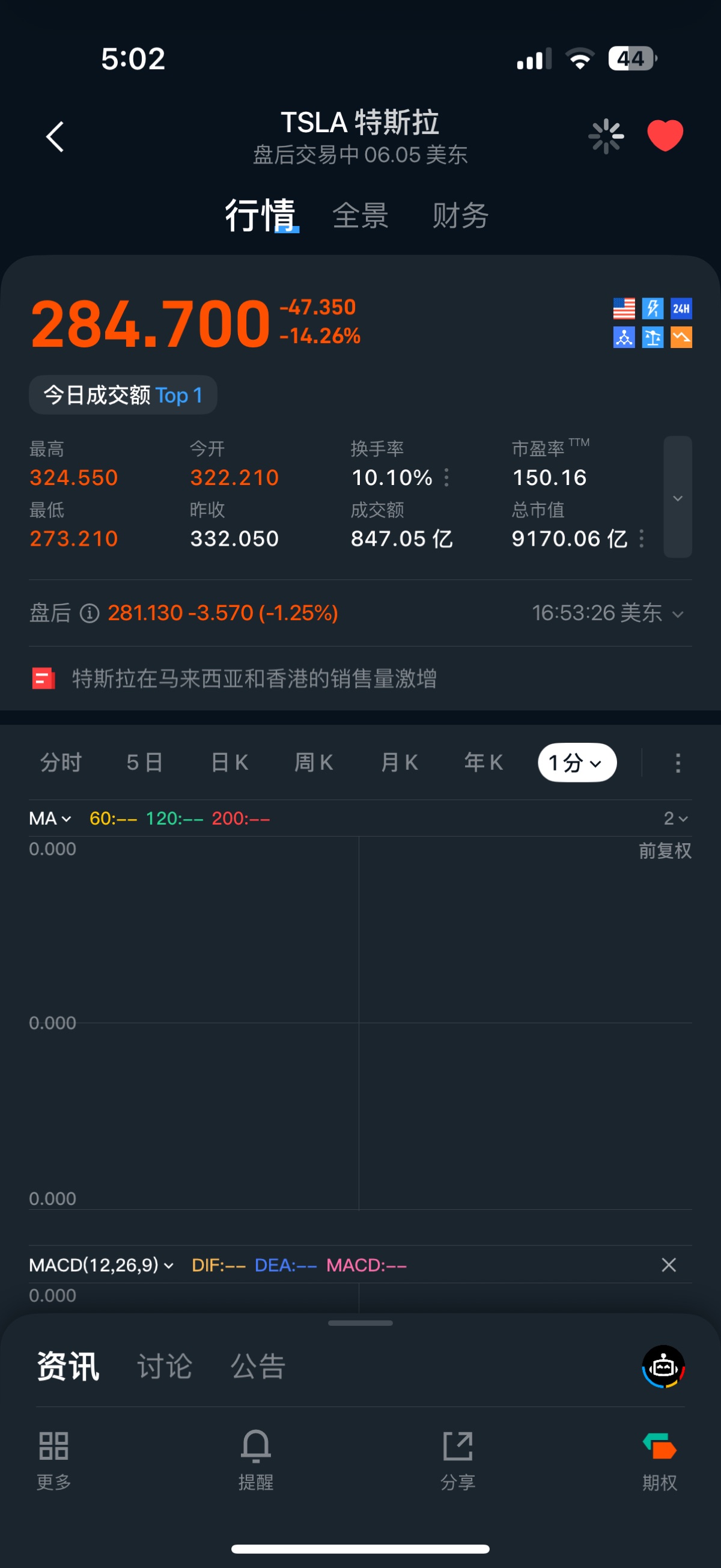Switch to the 全景 tab
This screenshot has width=721, height=1568.
[360, 216]
